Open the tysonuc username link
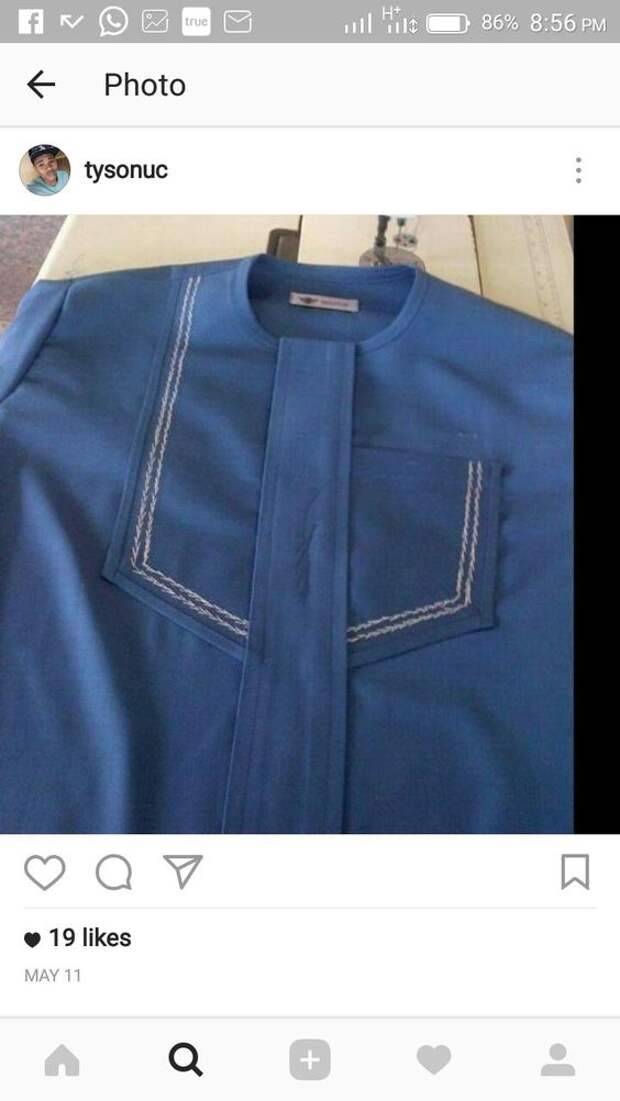 126,171
